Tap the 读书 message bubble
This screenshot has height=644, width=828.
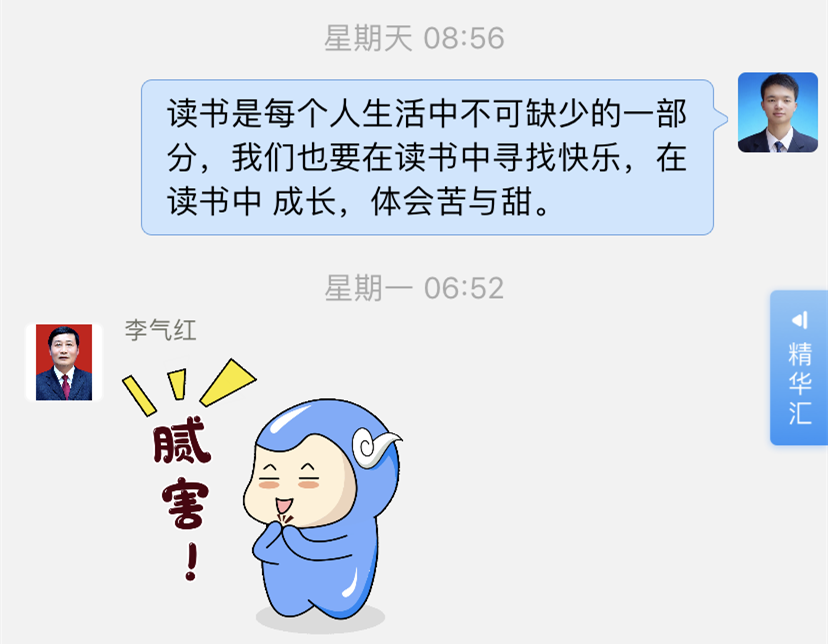[x=428, y=158]
